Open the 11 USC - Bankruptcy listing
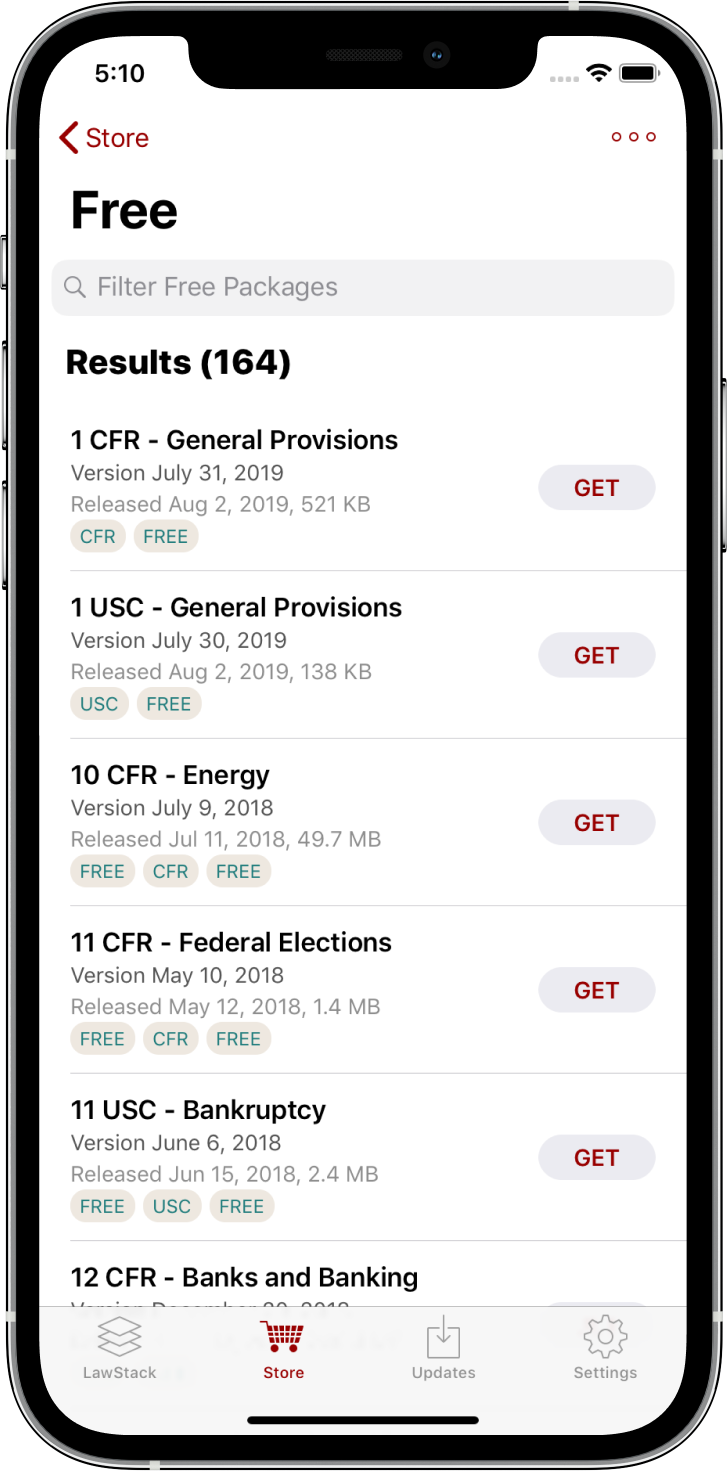Image resolution: width=728 pixels, height=1471 pixels. pyautogui.click(x=198, y=1110)
